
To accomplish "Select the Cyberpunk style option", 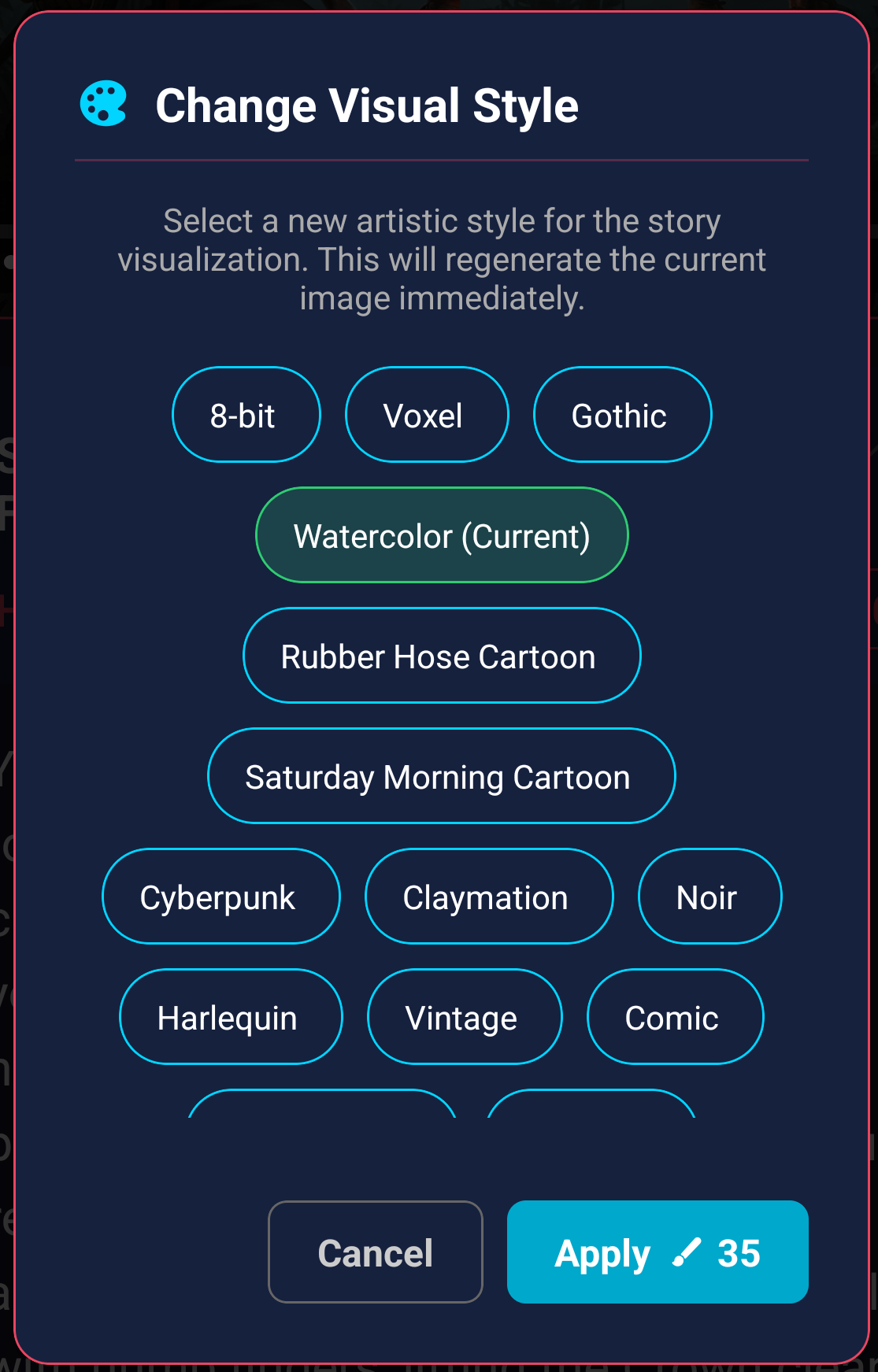I will point(220,897).
